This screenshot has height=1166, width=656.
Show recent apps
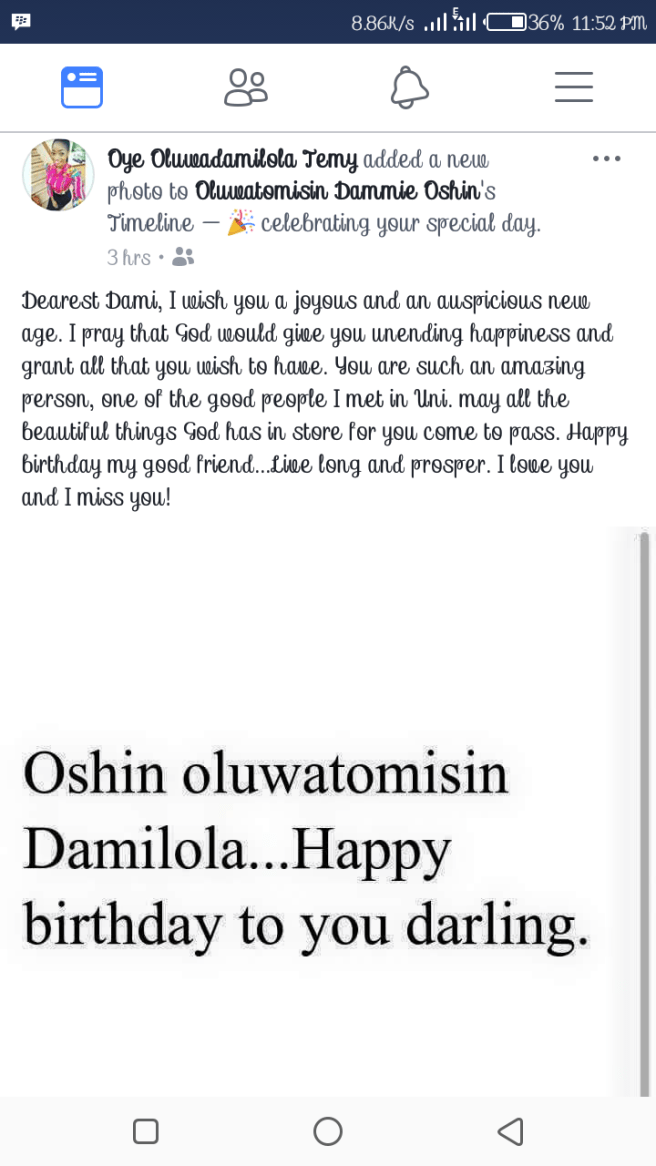146,1131
